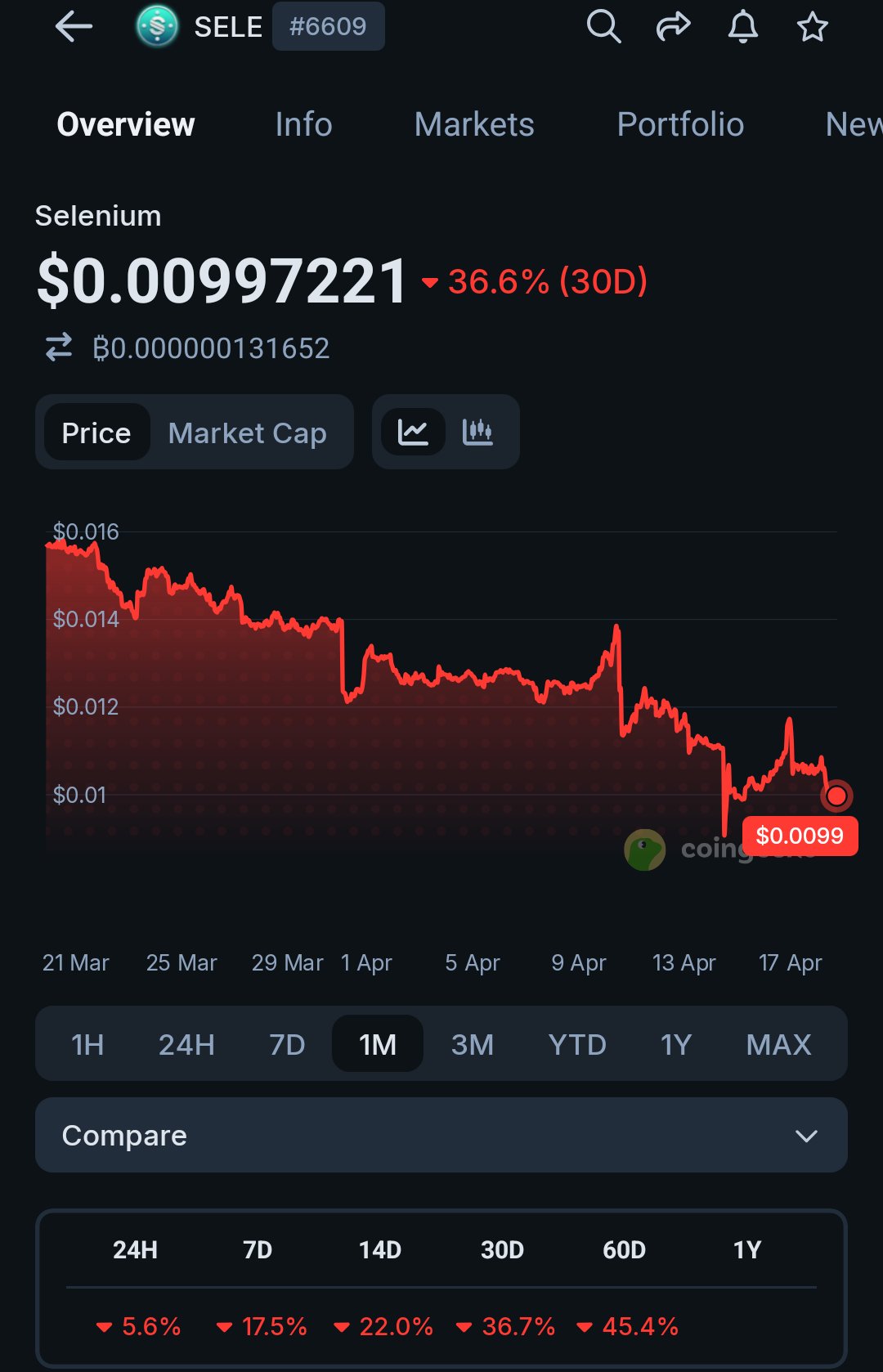Screen dimensions: 883x1372
Task: Choose the 3M chart range
Action: pos(472,1044)
